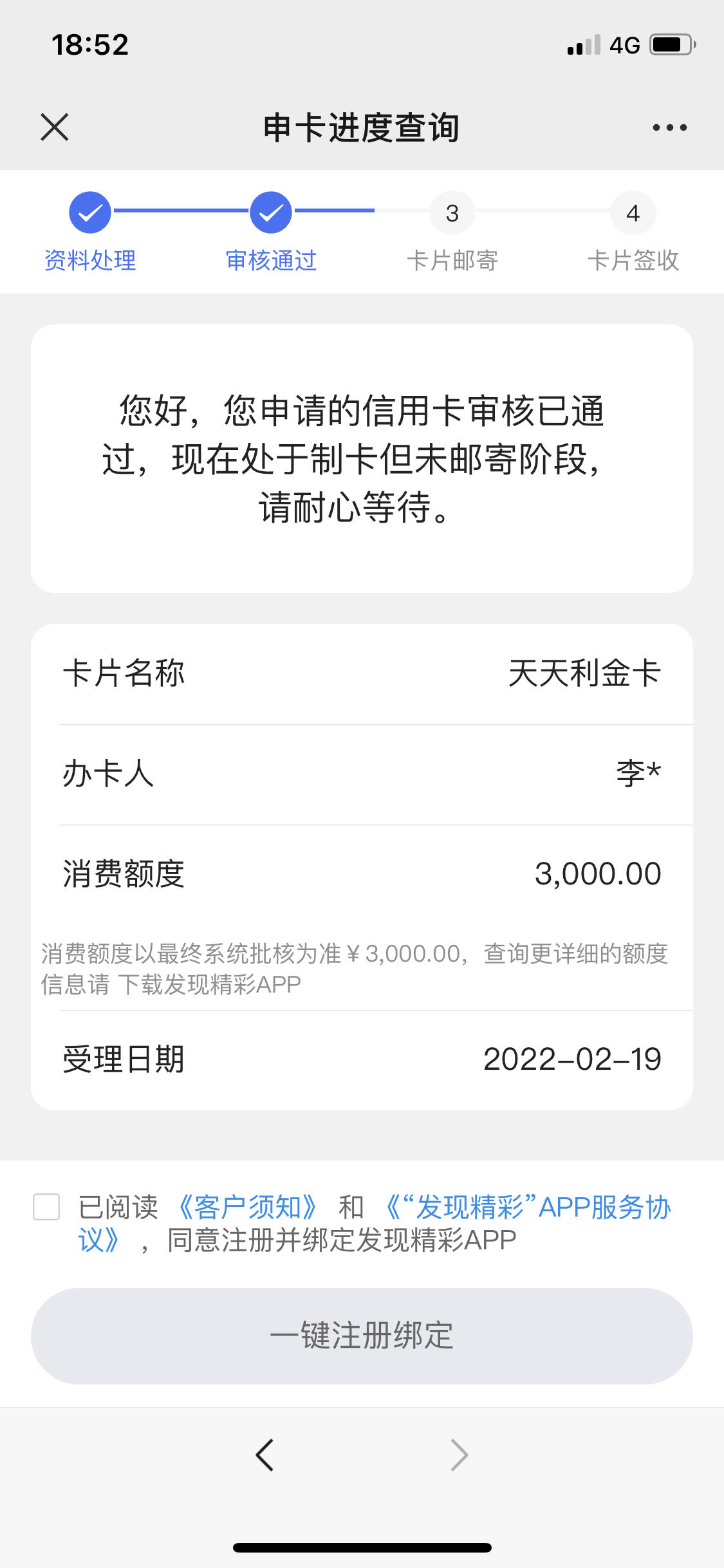Go back with the bottom left arrow
724x1568 pixels.
(x=265, y=1455)
